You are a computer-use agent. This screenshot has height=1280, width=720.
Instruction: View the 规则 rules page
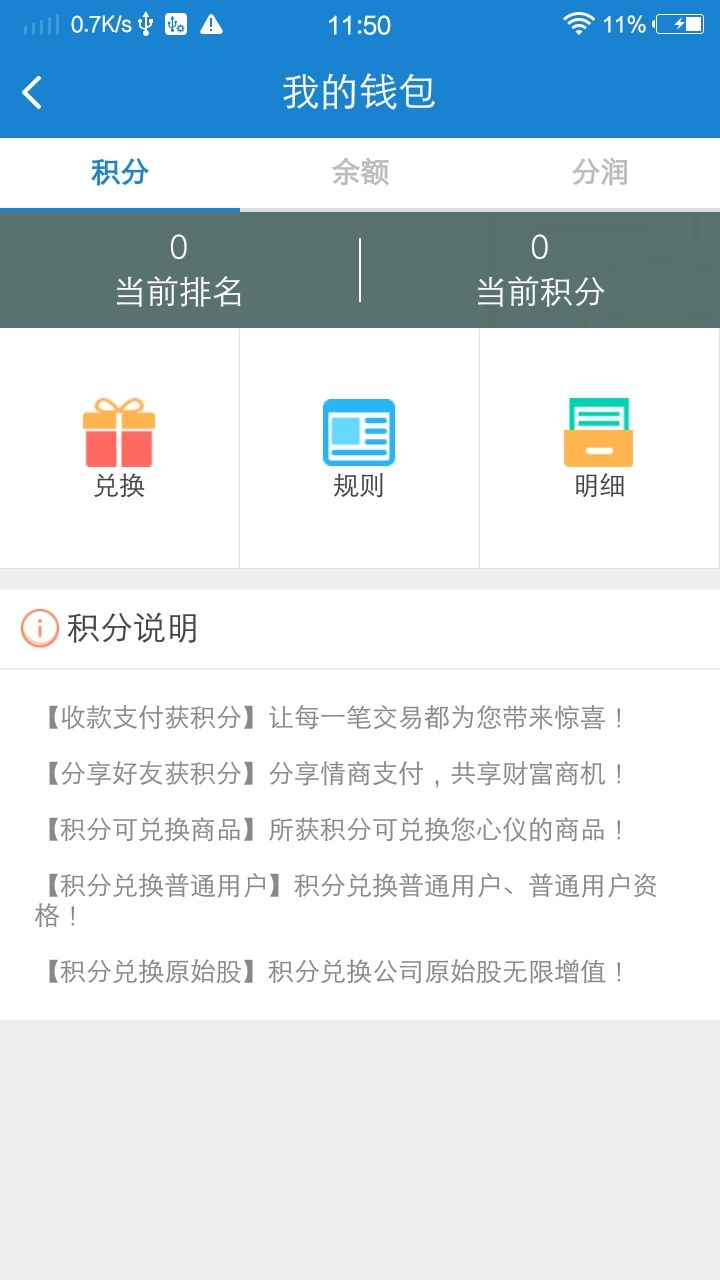tap(359, 448)
